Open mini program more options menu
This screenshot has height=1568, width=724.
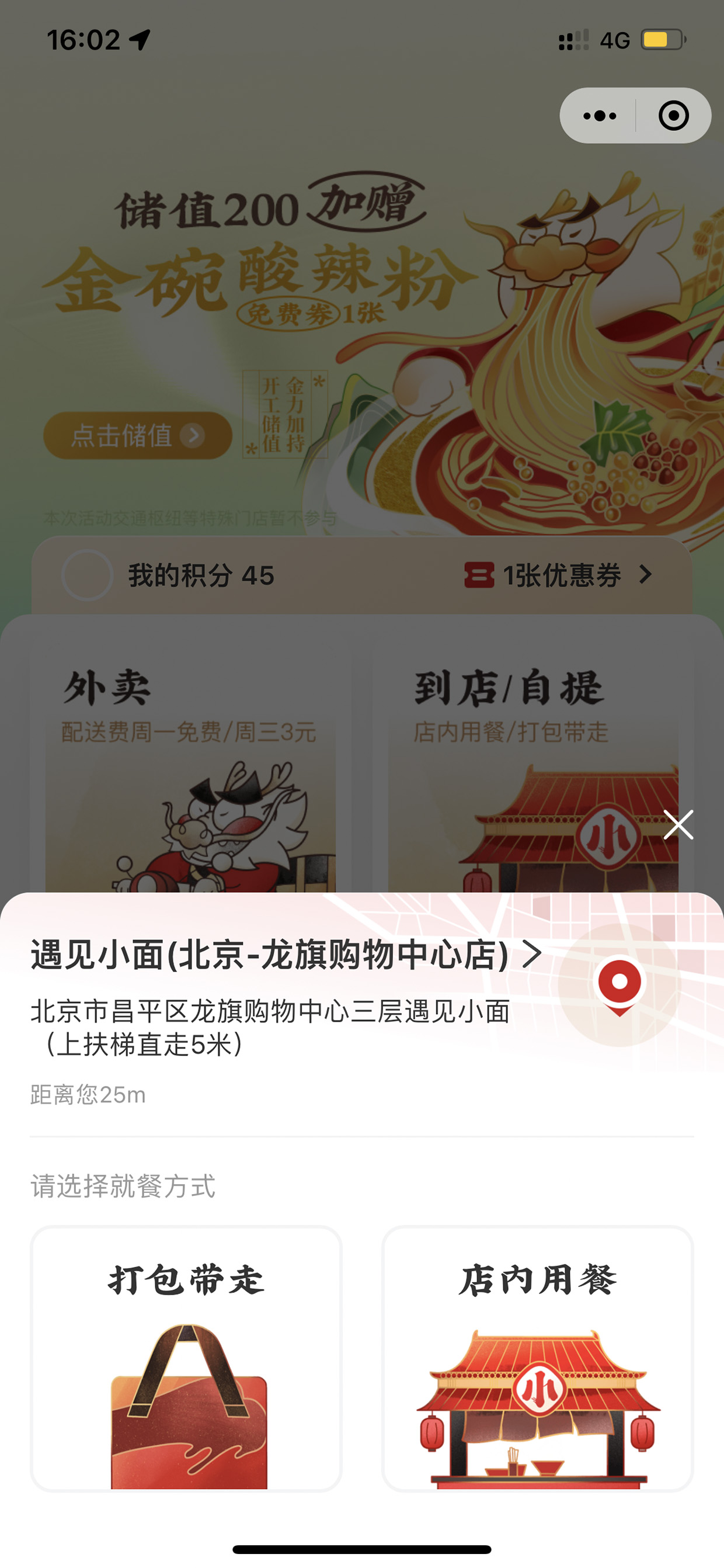coord(599,116)
